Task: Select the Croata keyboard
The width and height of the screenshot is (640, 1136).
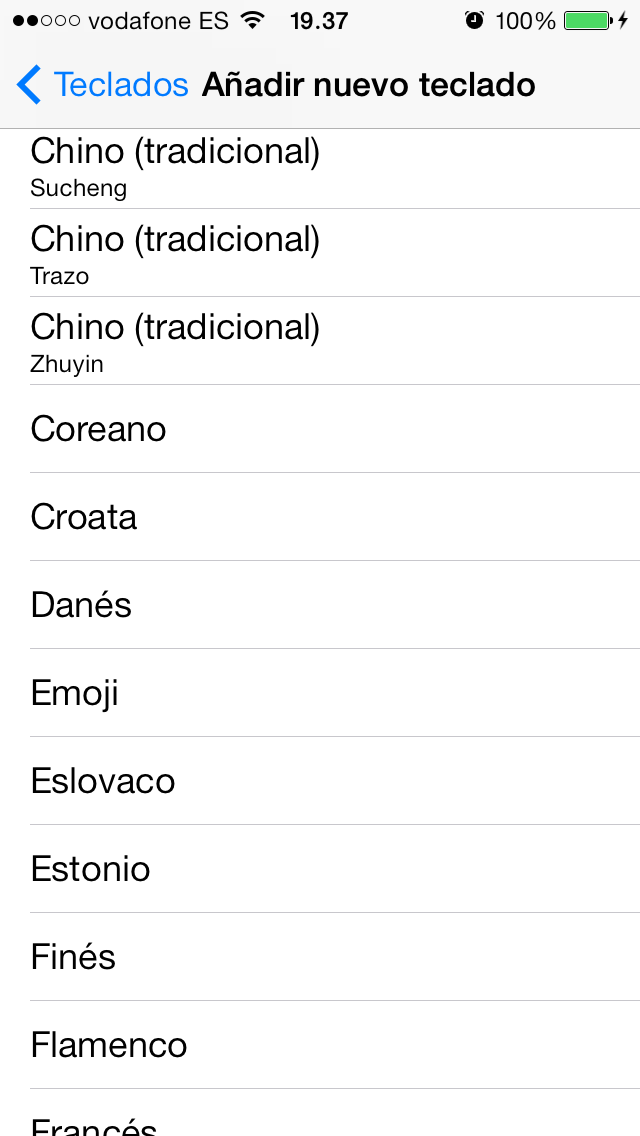Action: point(320,517)
